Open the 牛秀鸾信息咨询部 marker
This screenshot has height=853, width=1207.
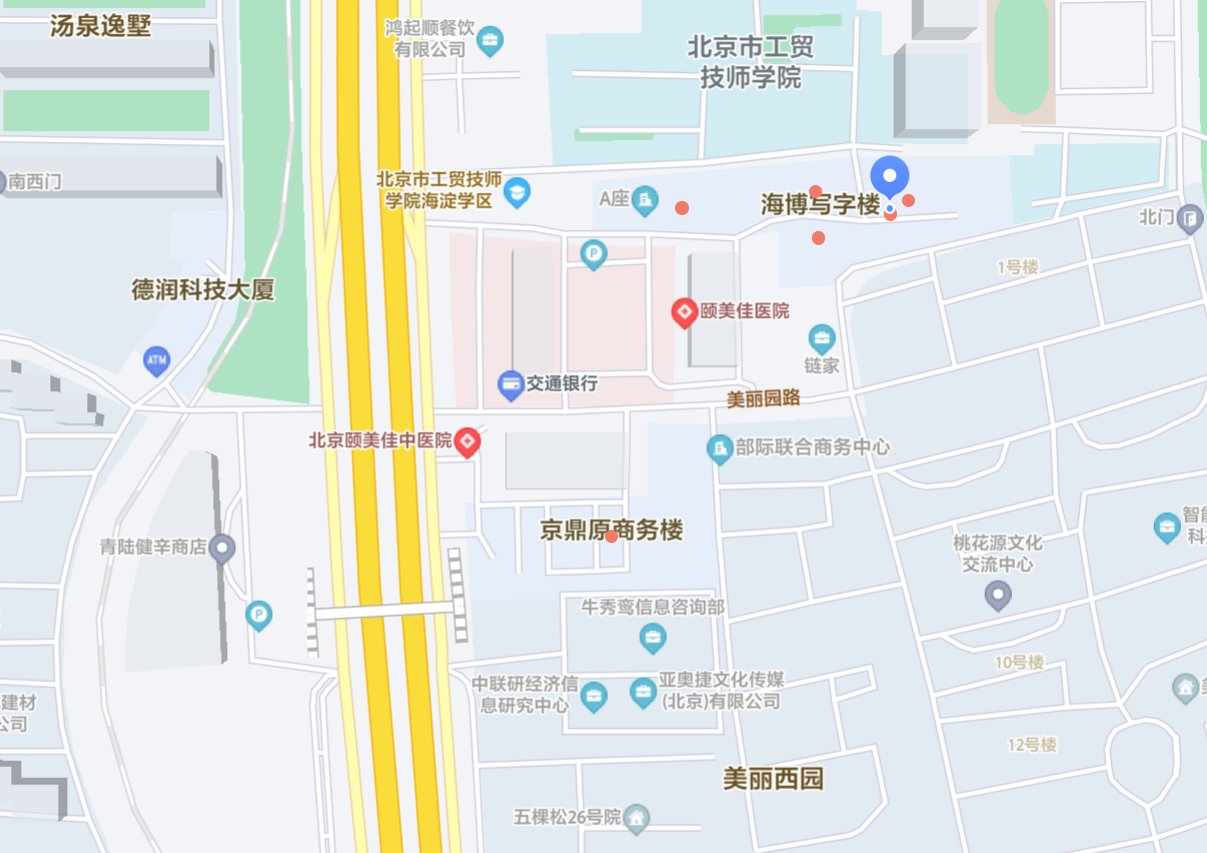pyautogui.click(x=653, y=635)
